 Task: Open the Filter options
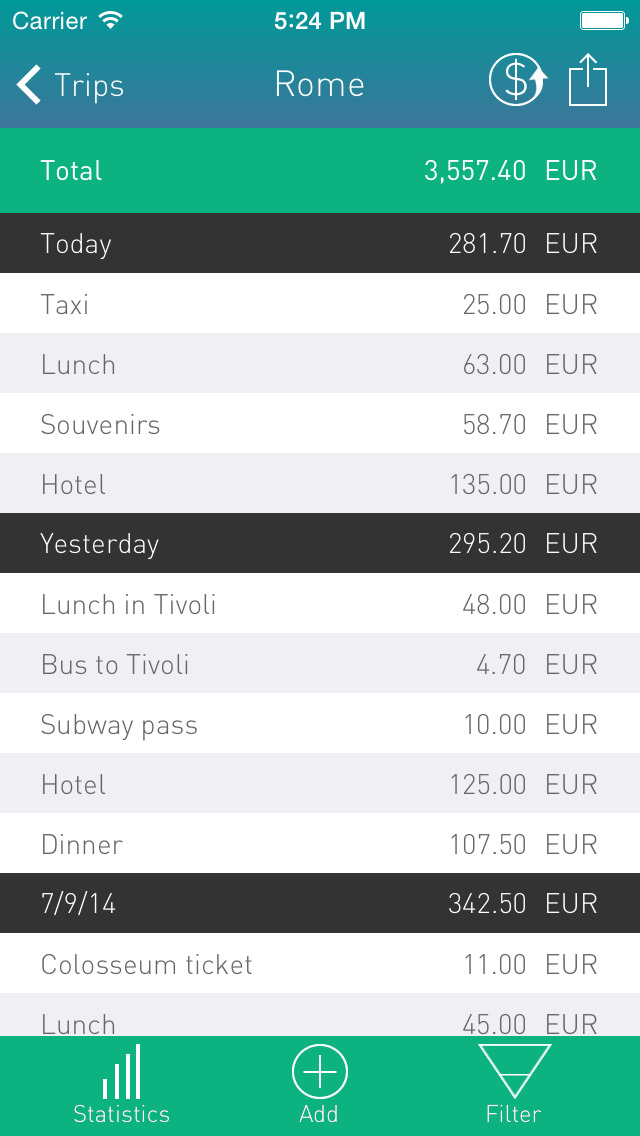(514, 1086)
